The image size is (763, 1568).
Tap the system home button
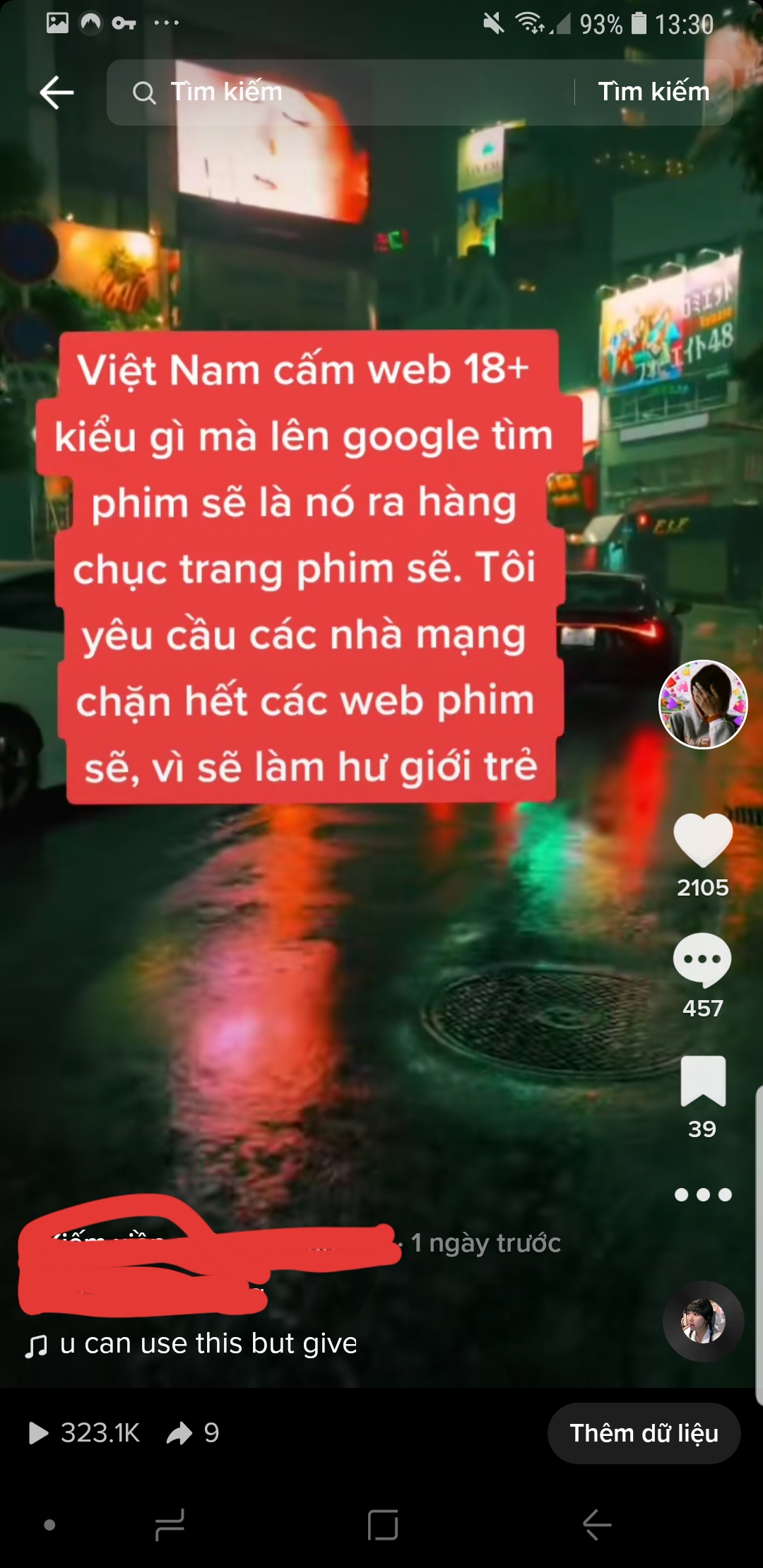pyautogui.click(x=382, y=1525)
